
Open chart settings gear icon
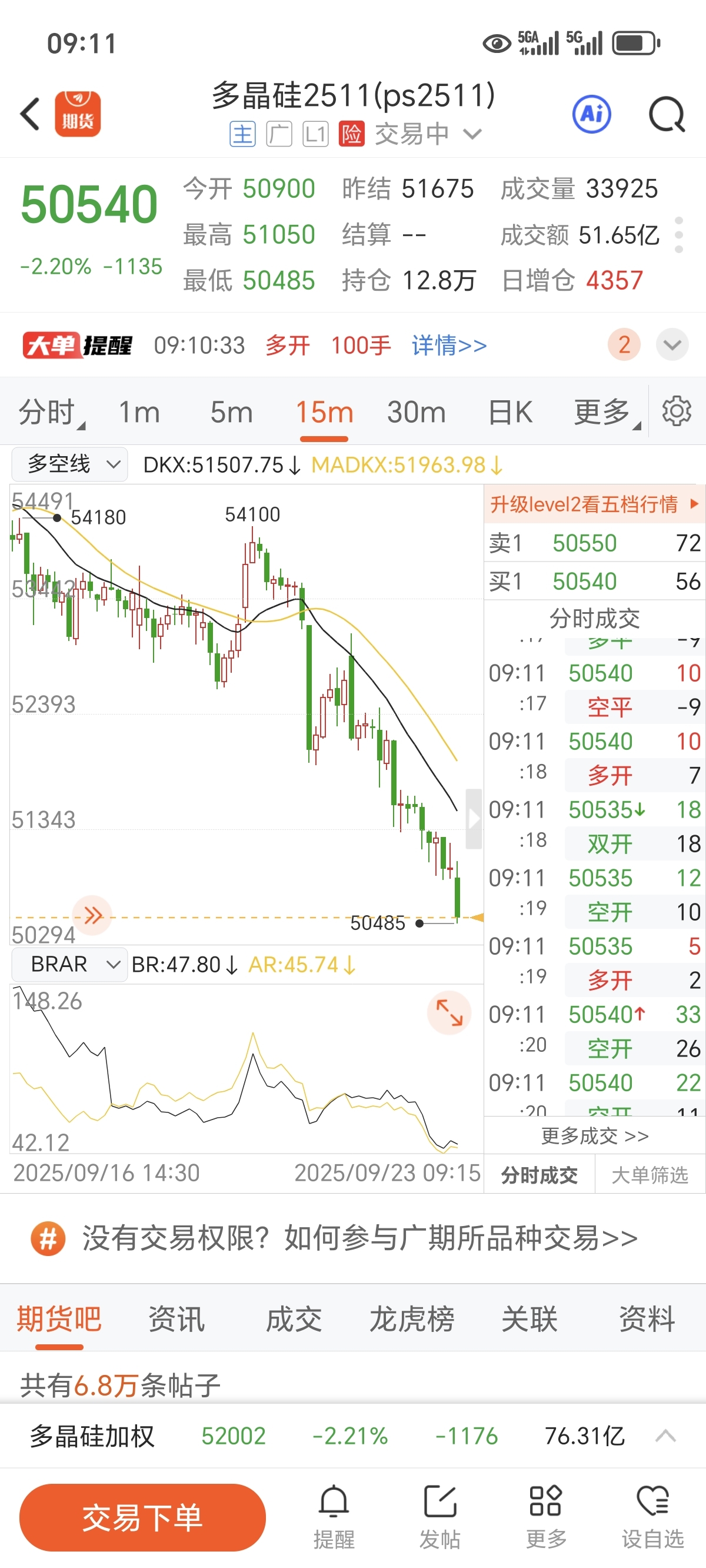tap(677, 411)
